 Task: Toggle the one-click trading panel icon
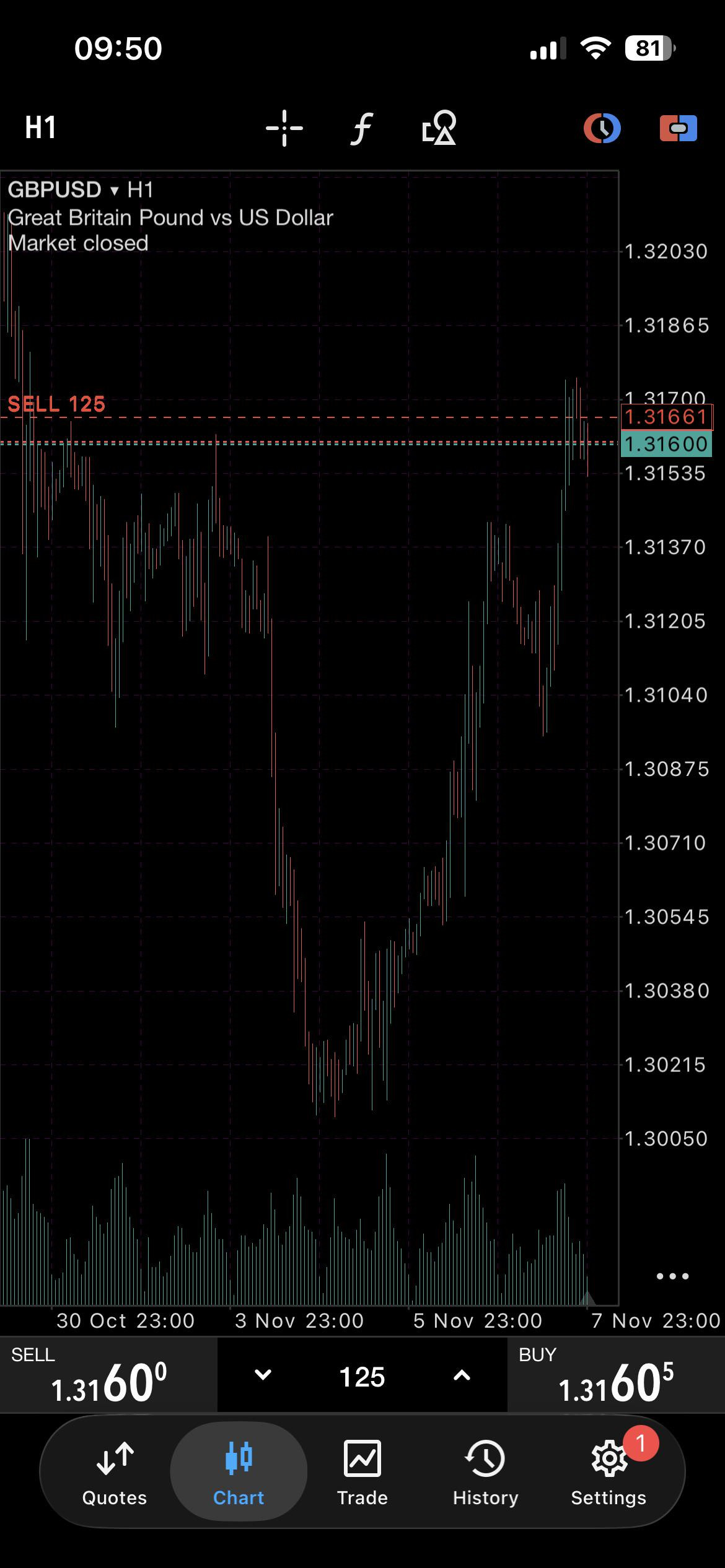point(679,128)
